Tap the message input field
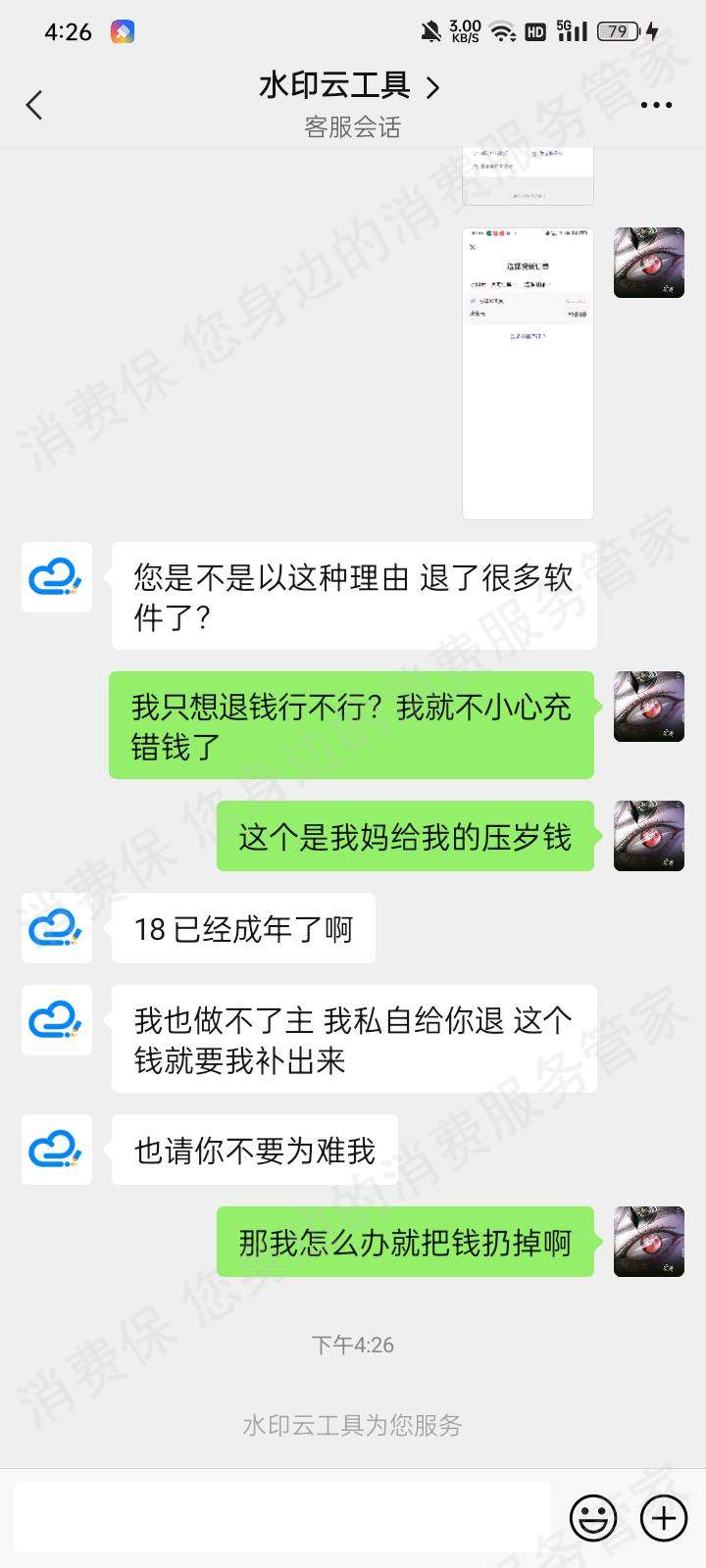Screen dimensions: 706x1568 282,1517
